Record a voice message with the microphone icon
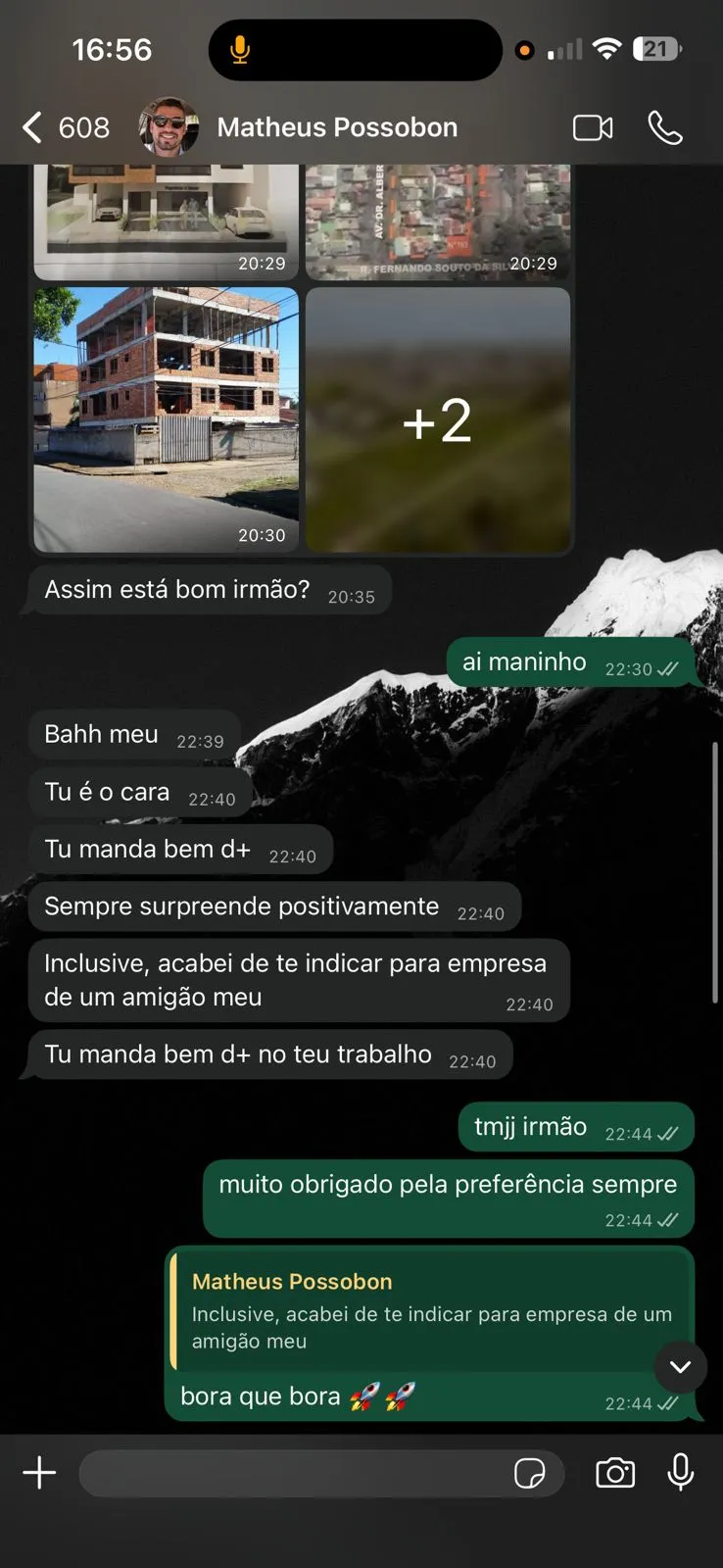723x1568 pixels. [x=681, y=1473]
